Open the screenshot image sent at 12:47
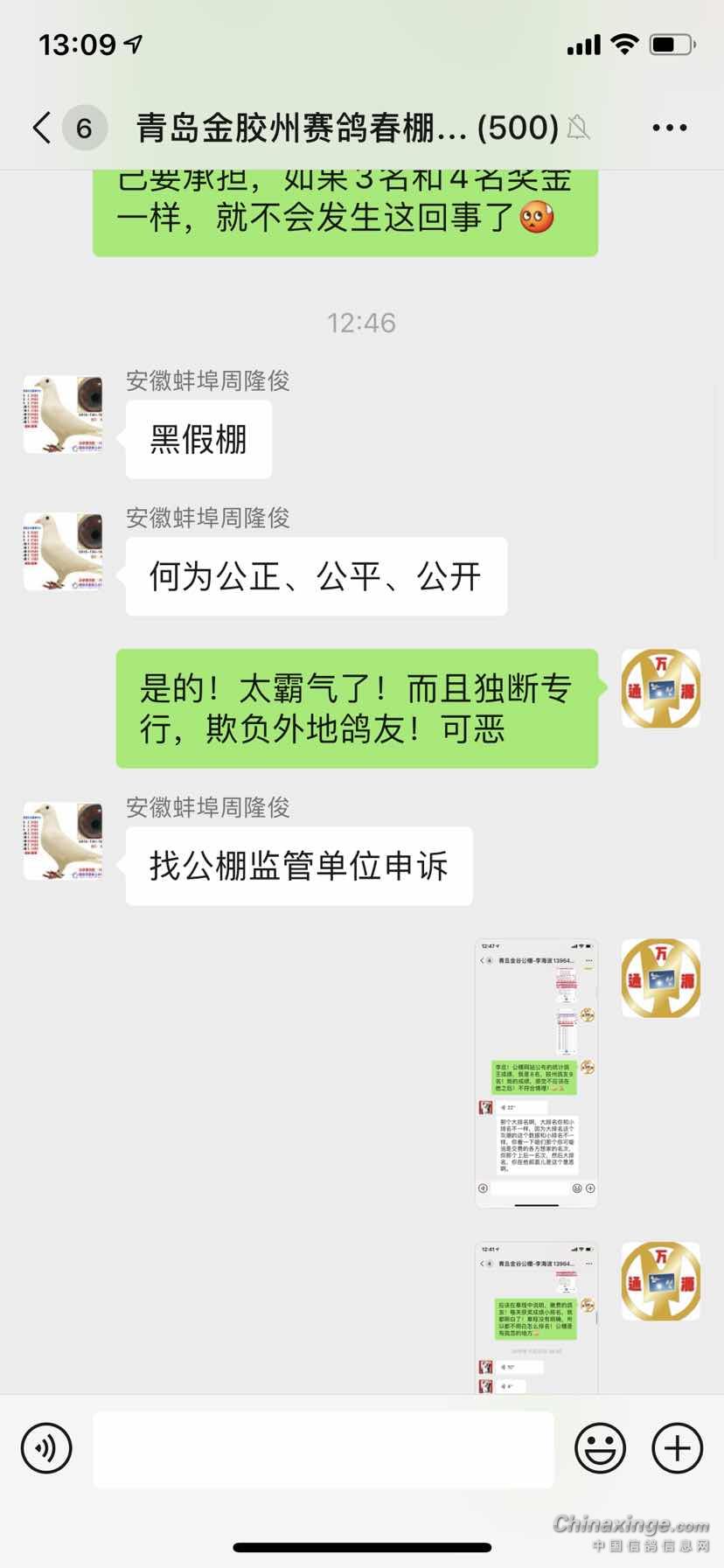The image size is (724, 1568). 536,1073
